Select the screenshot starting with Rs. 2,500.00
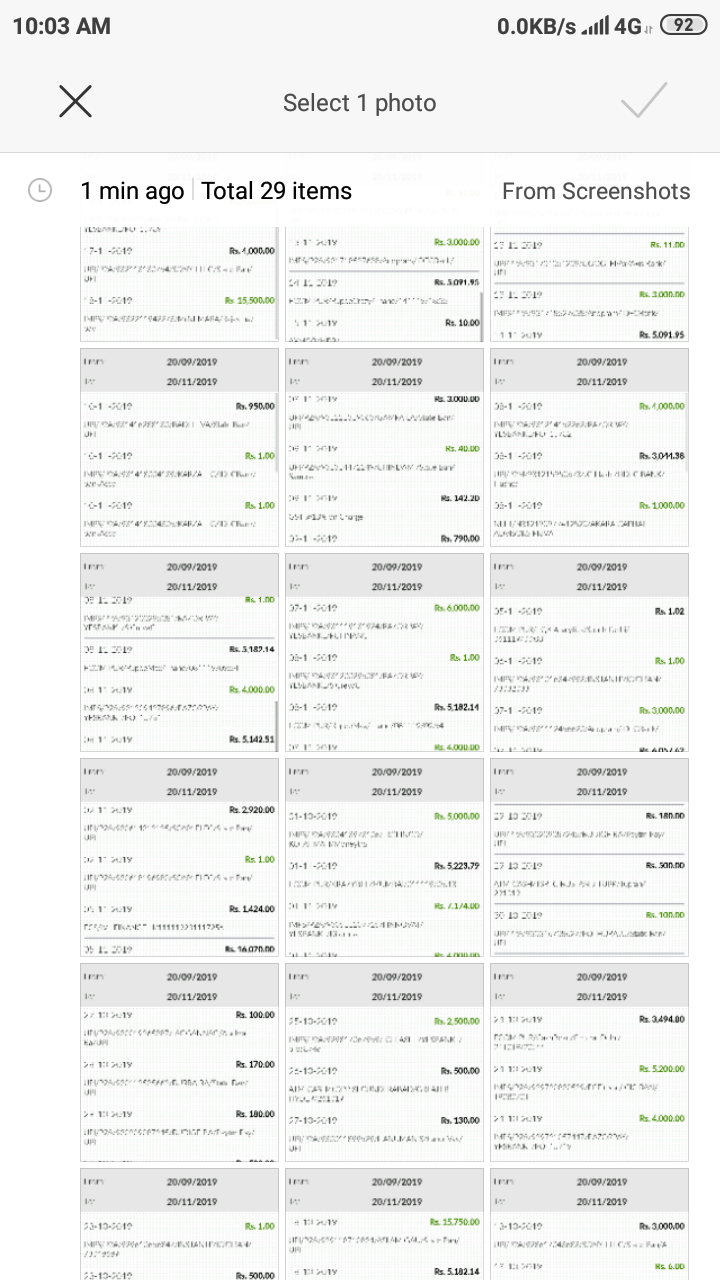 (384, 1061)
